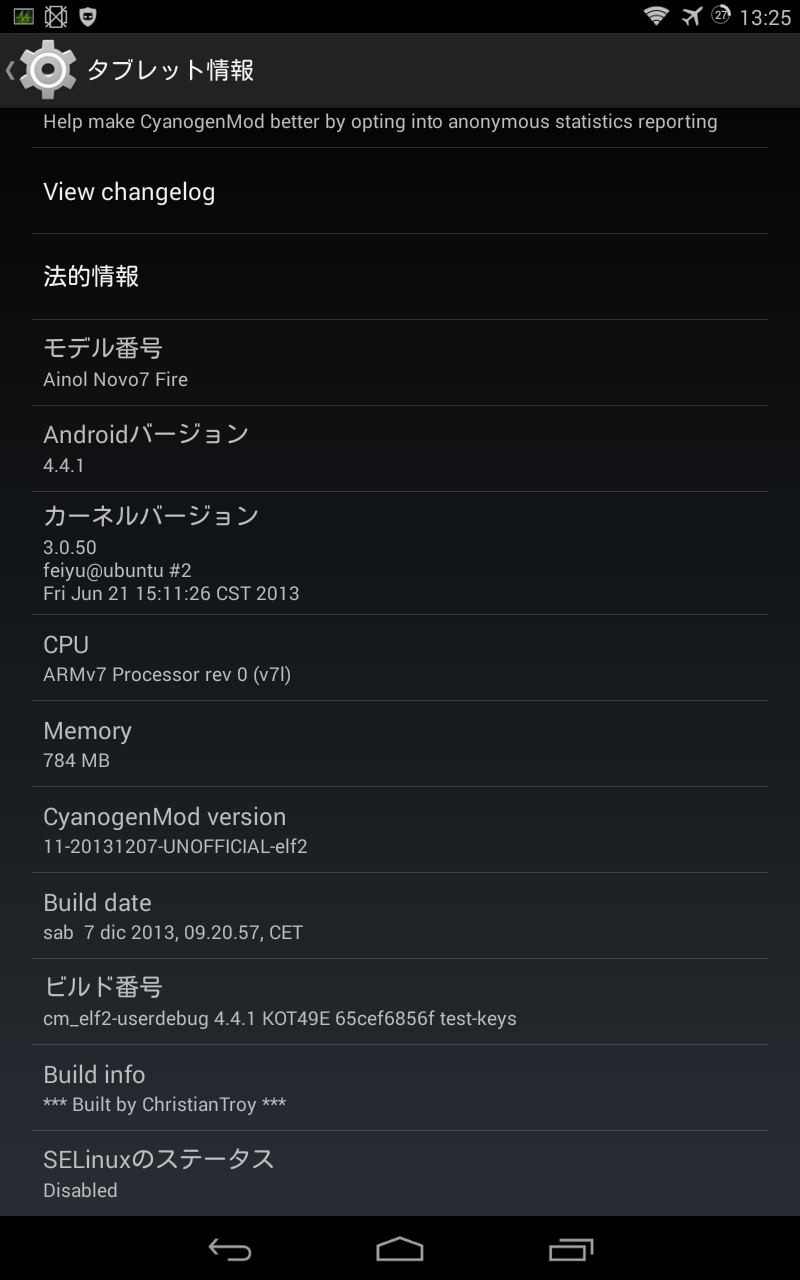Tap the CyanogenMod version row
The width and height of the screenshot is (800, 1280).
[x=400, y=830]
